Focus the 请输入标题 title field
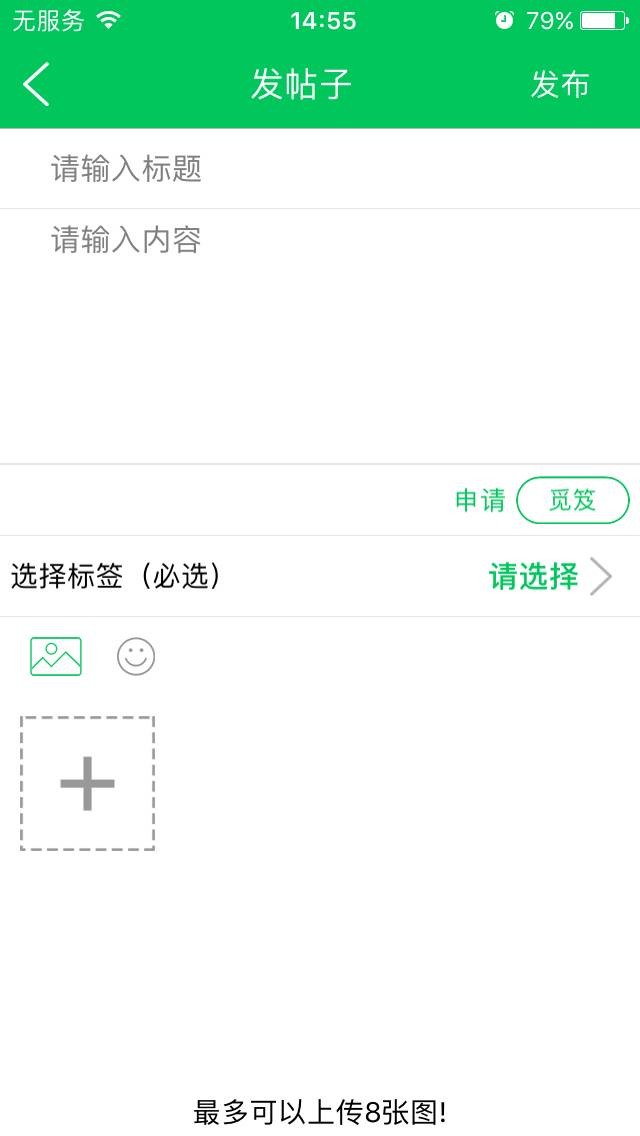Screen dimensions: 640x1136 point(320,169)
